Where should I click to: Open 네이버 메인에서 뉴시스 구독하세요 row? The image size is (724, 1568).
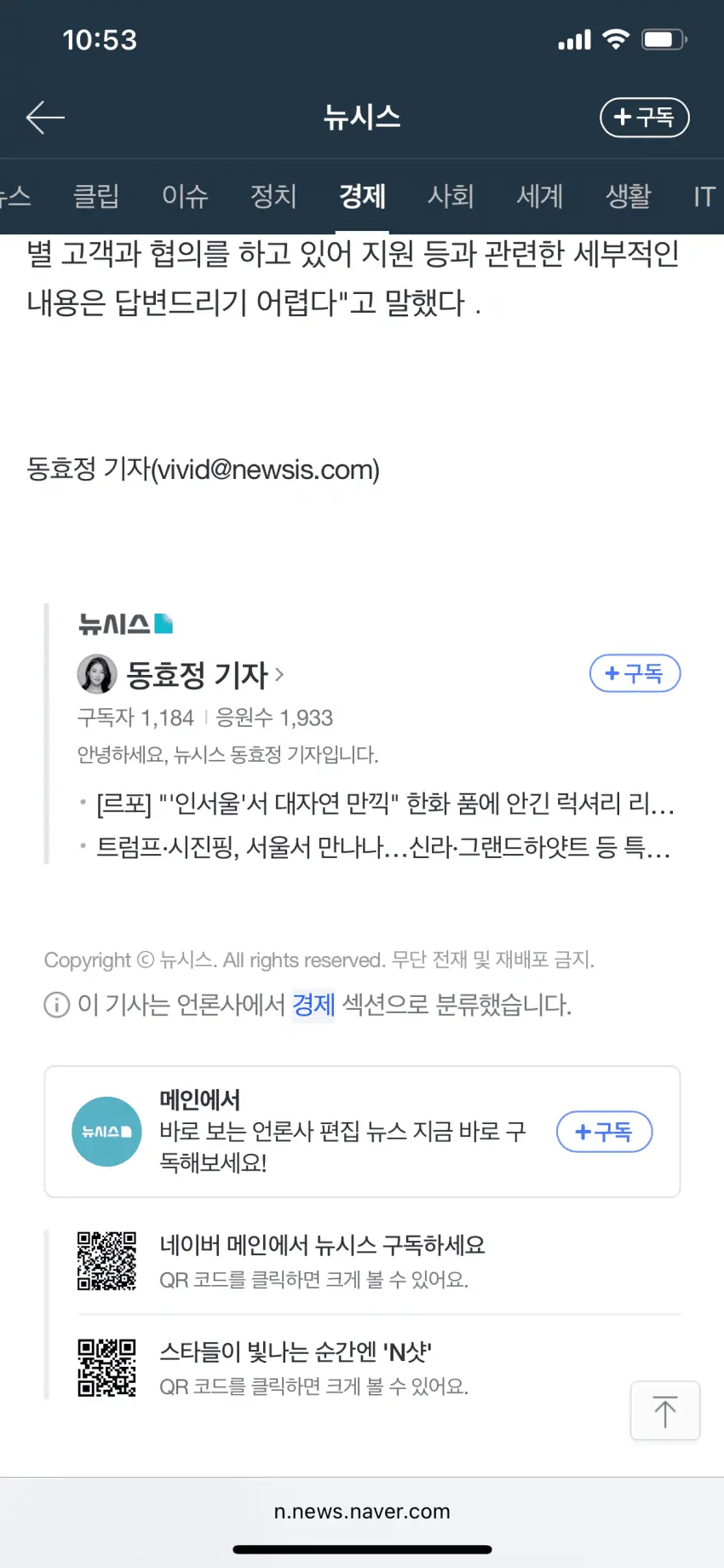(322, 1260)
